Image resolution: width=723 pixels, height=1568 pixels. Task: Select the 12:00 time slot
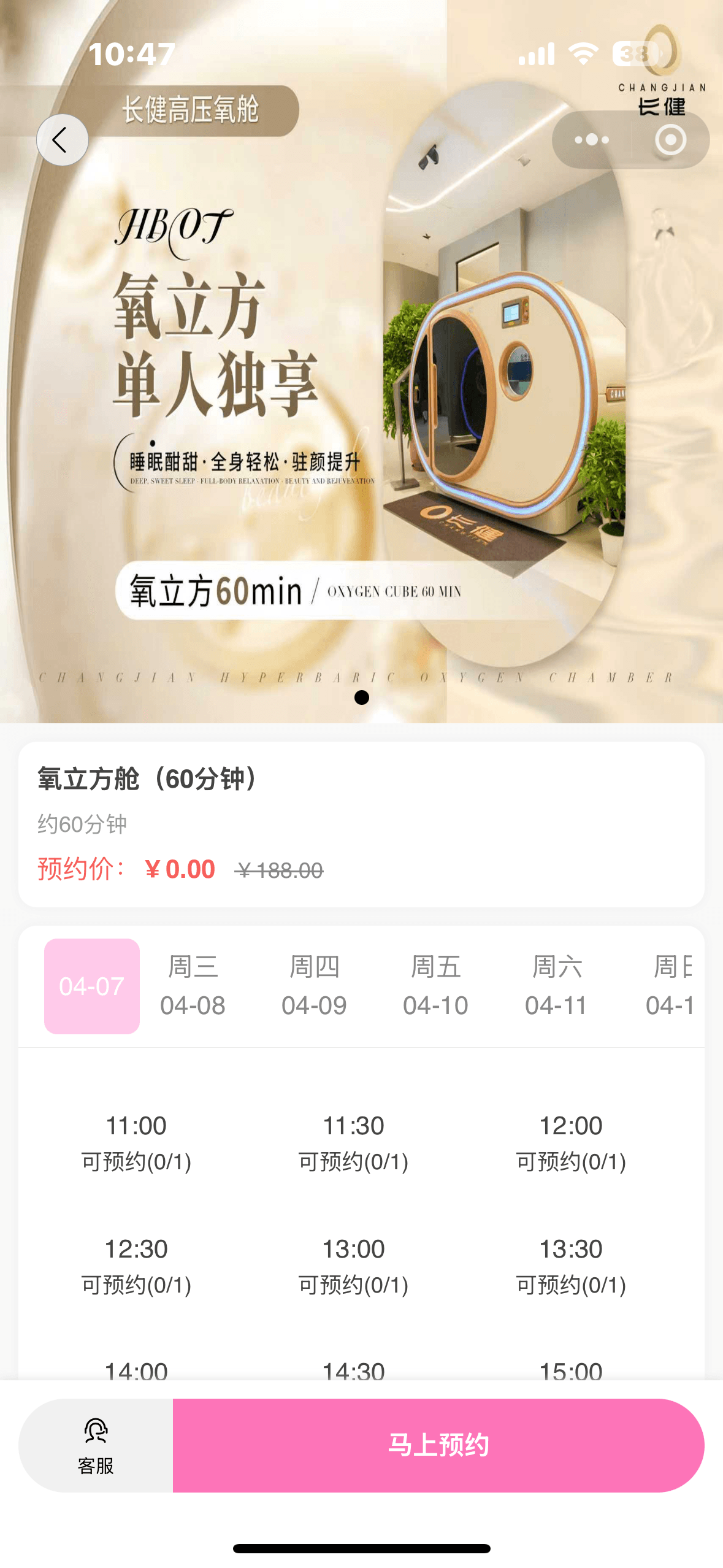571,1142
